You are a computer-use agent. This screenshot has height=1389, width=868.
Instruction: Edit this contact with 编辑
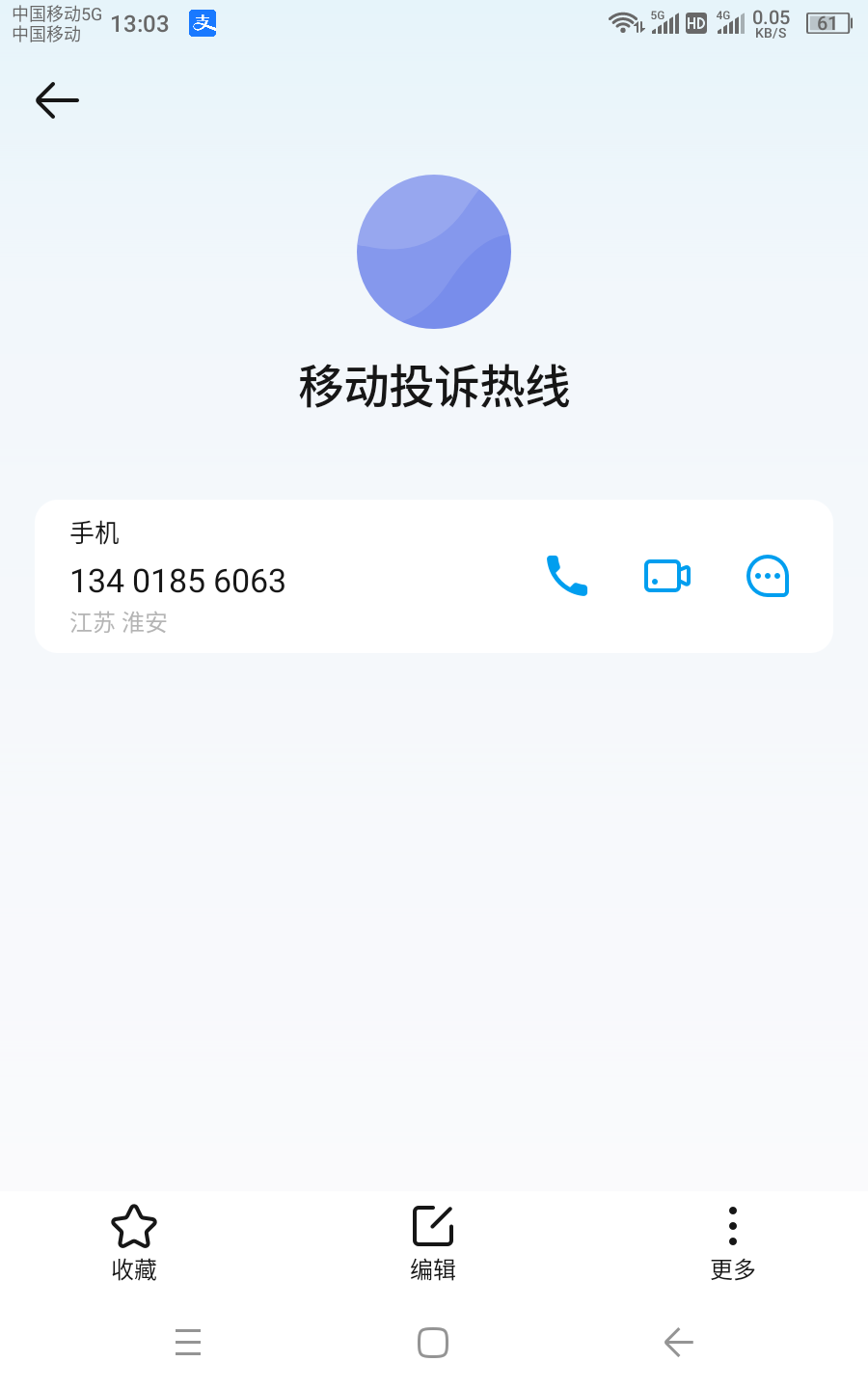(433, 1242)
